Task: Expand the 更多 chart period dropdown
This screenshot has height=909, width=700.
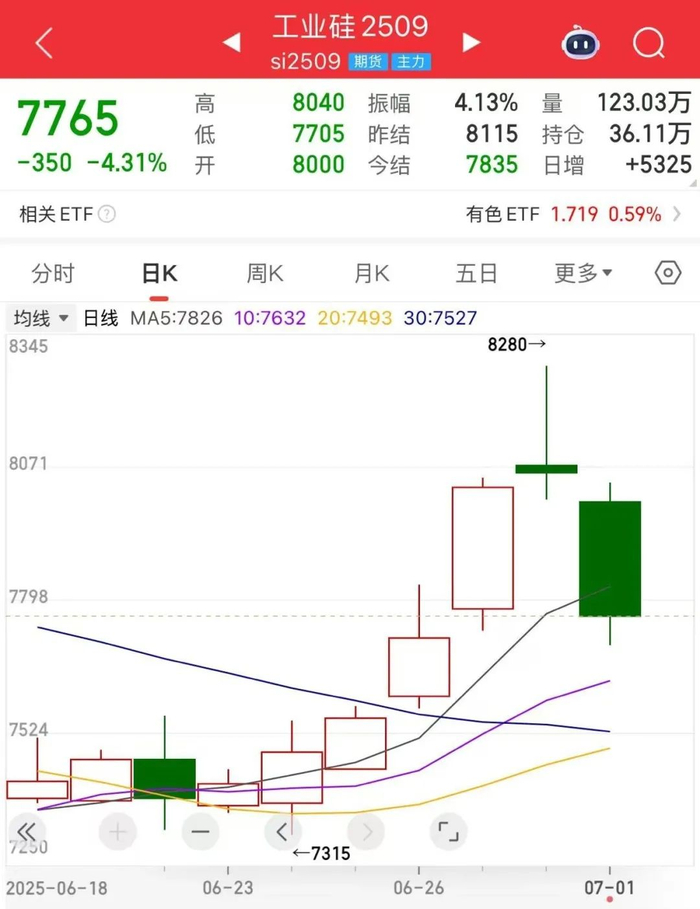Action: point(583,273)
